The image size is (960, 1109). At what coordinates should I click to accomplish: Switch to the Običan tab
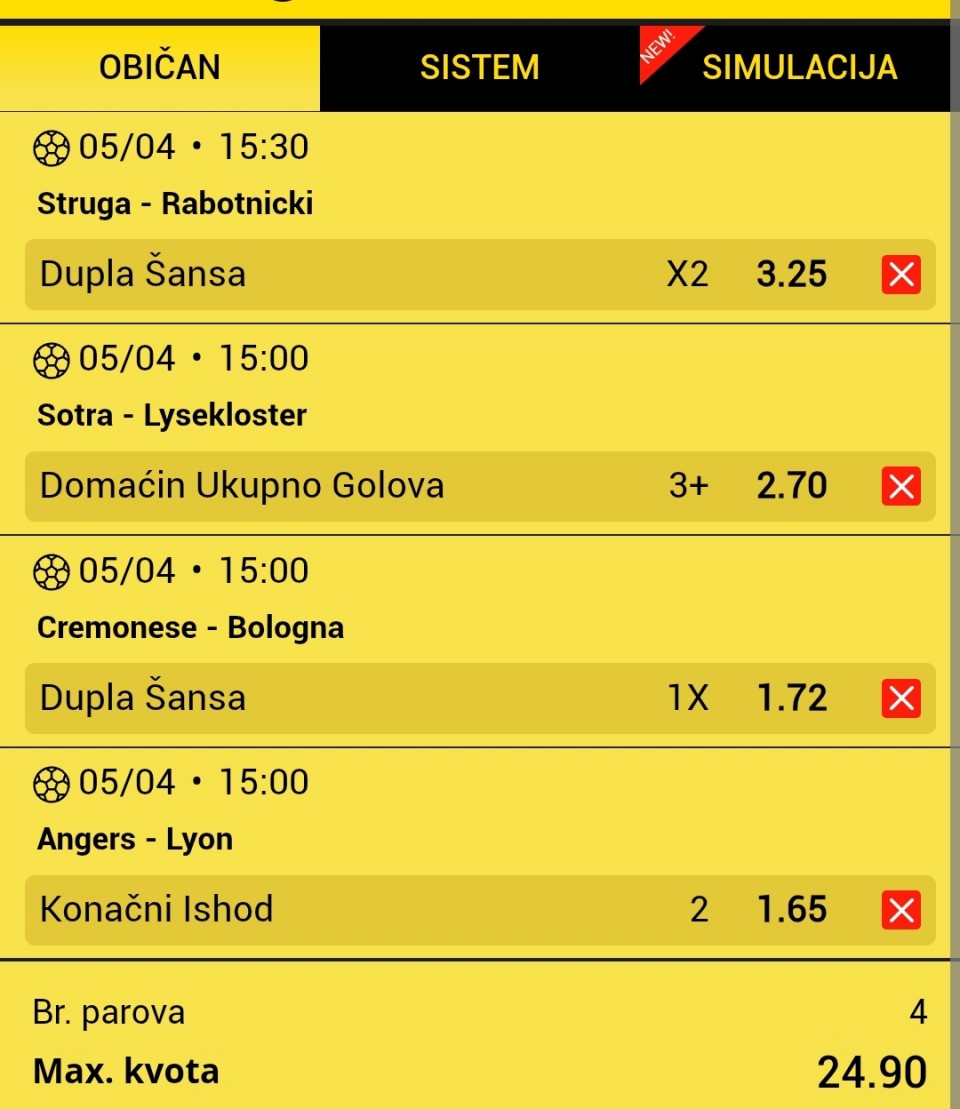click(160, 68)
